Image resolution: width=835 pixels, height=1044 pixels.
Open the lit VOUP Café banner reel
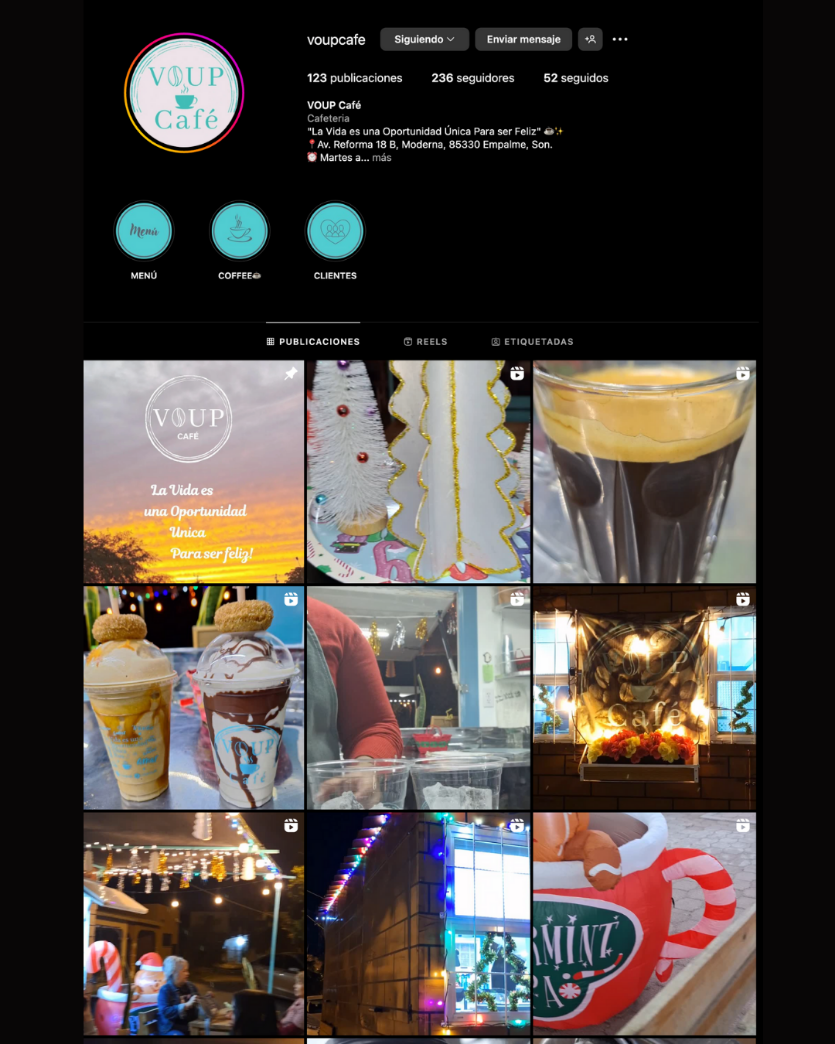645,698
